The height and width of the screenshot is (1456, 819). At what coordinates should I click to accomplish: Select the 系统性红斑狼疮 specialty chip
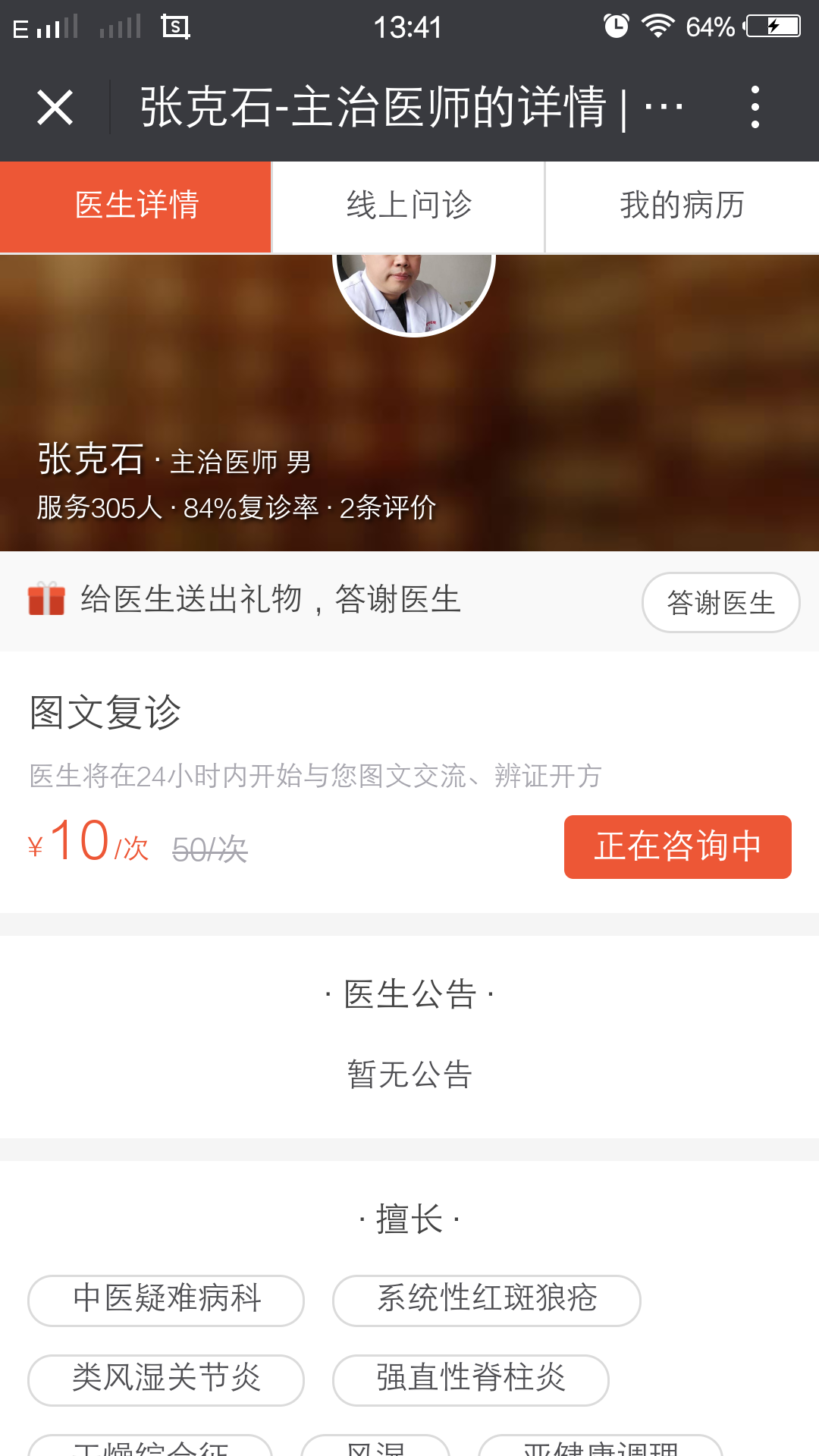pyautogui.click(x=486, y=1300)
